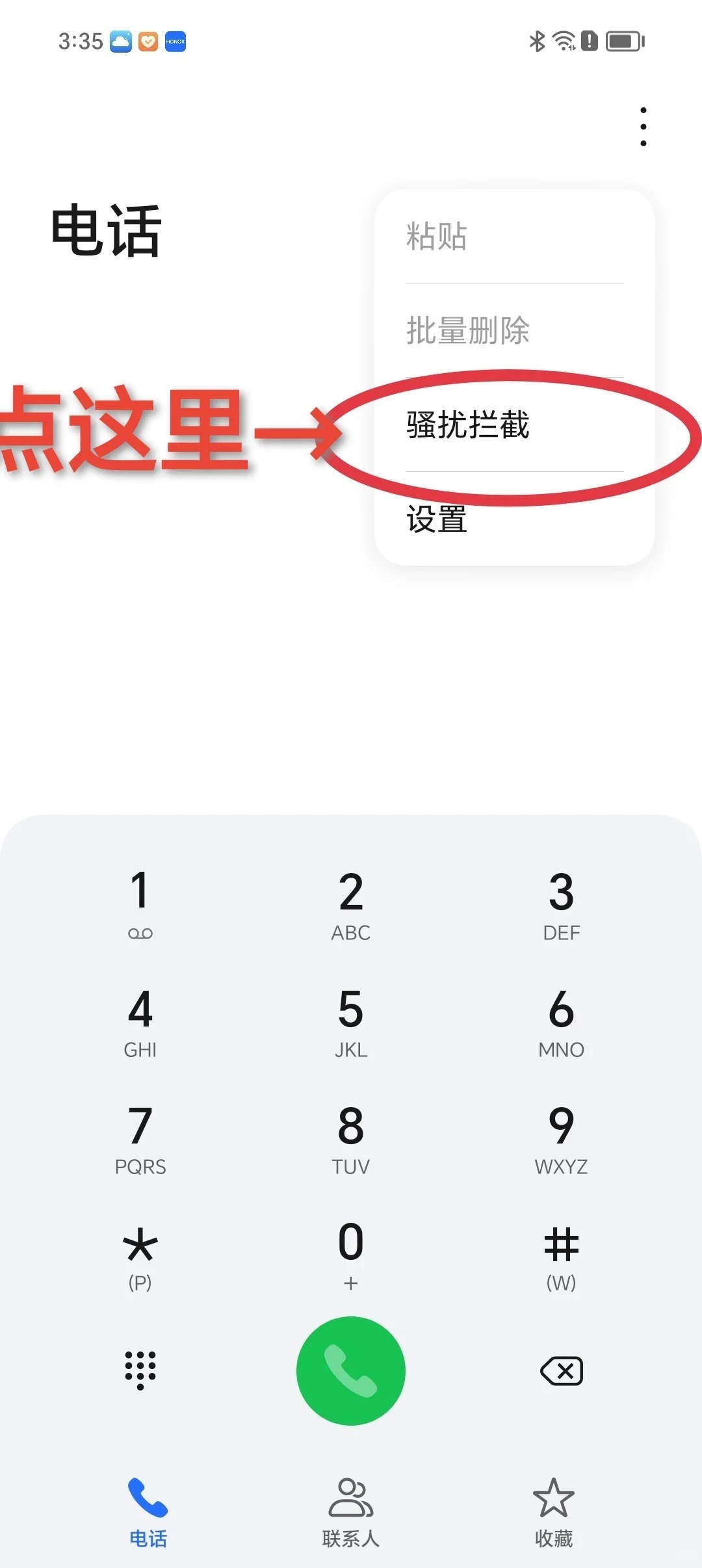Viewport: 702px width, 1568px height.
Task: Switch to the 联系人 tab
Action: point(351,1511)
